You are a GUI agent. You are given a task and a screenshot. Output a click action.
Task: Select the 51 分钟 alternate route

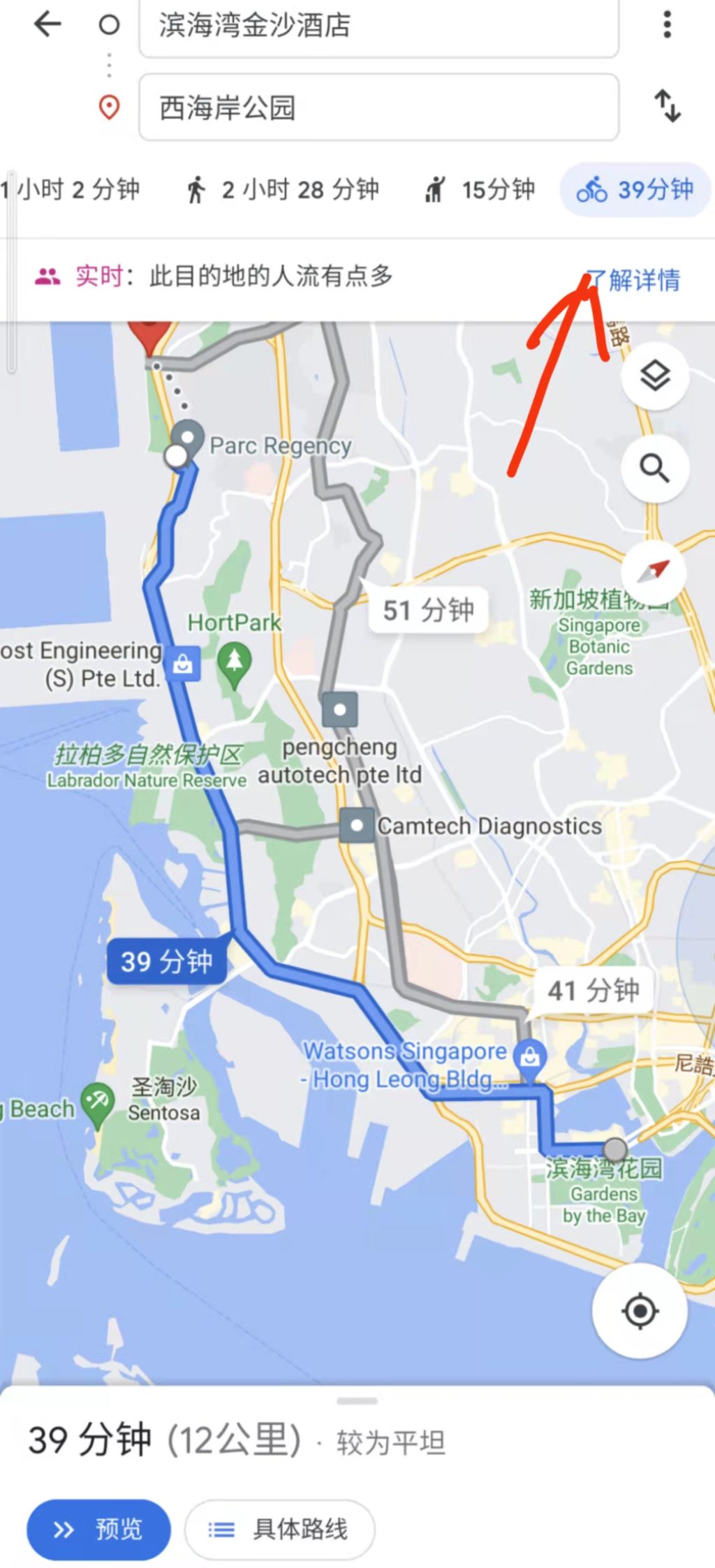click(427, 610)
